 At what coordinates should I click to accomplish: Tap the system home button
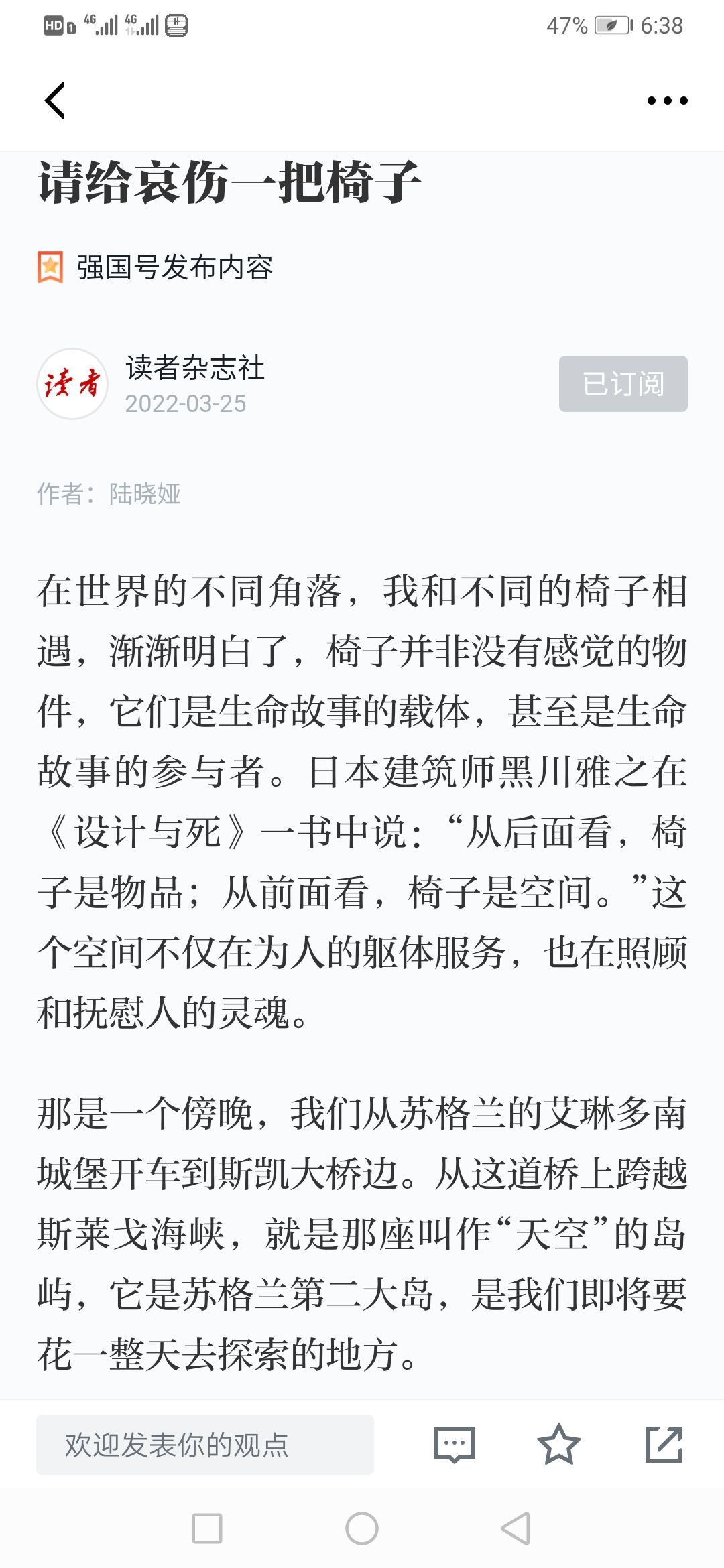pos(362,1528)
